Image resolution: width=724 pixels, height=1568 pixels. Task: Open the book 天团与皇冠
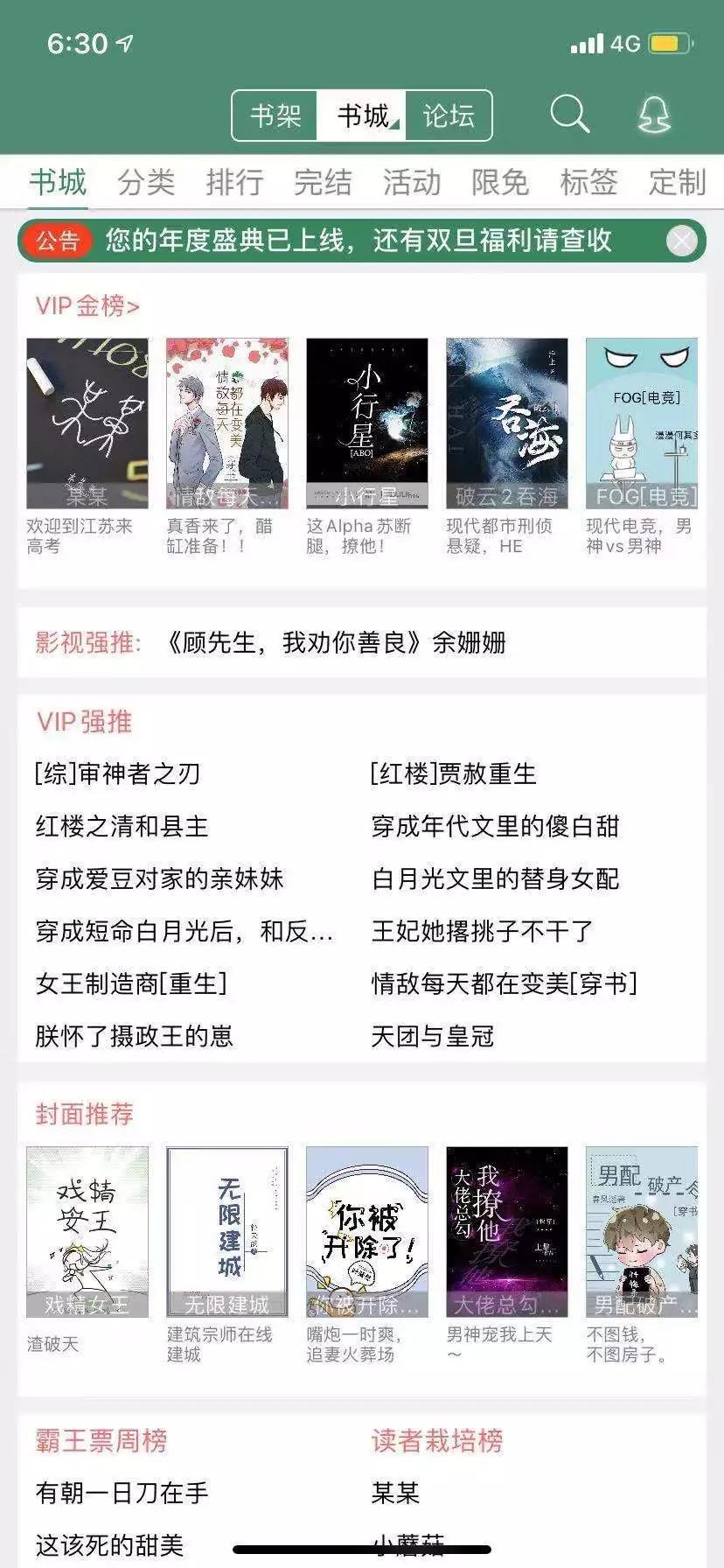tap(433, 1037)
